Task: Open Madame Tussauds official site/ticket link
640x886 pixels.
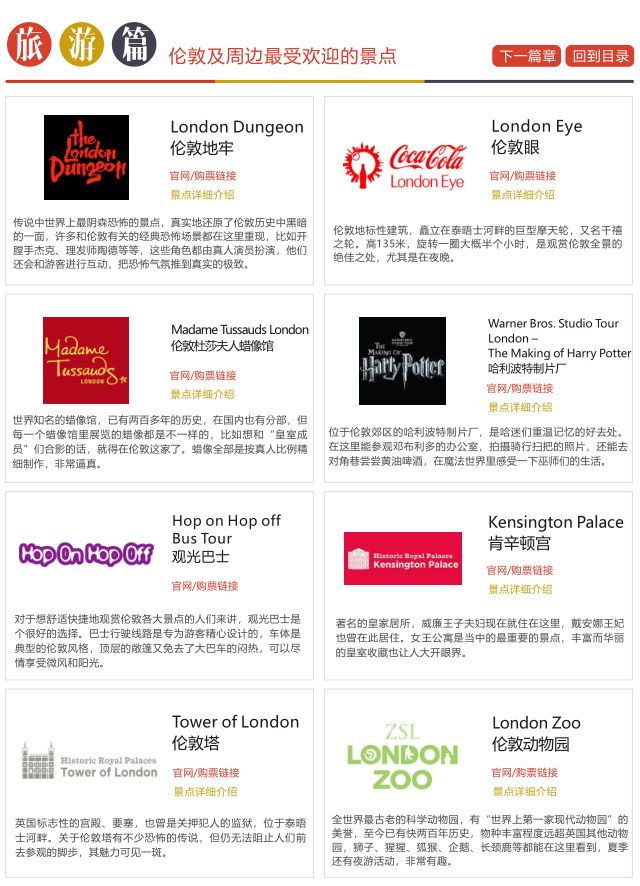Action: pos(203,375)
